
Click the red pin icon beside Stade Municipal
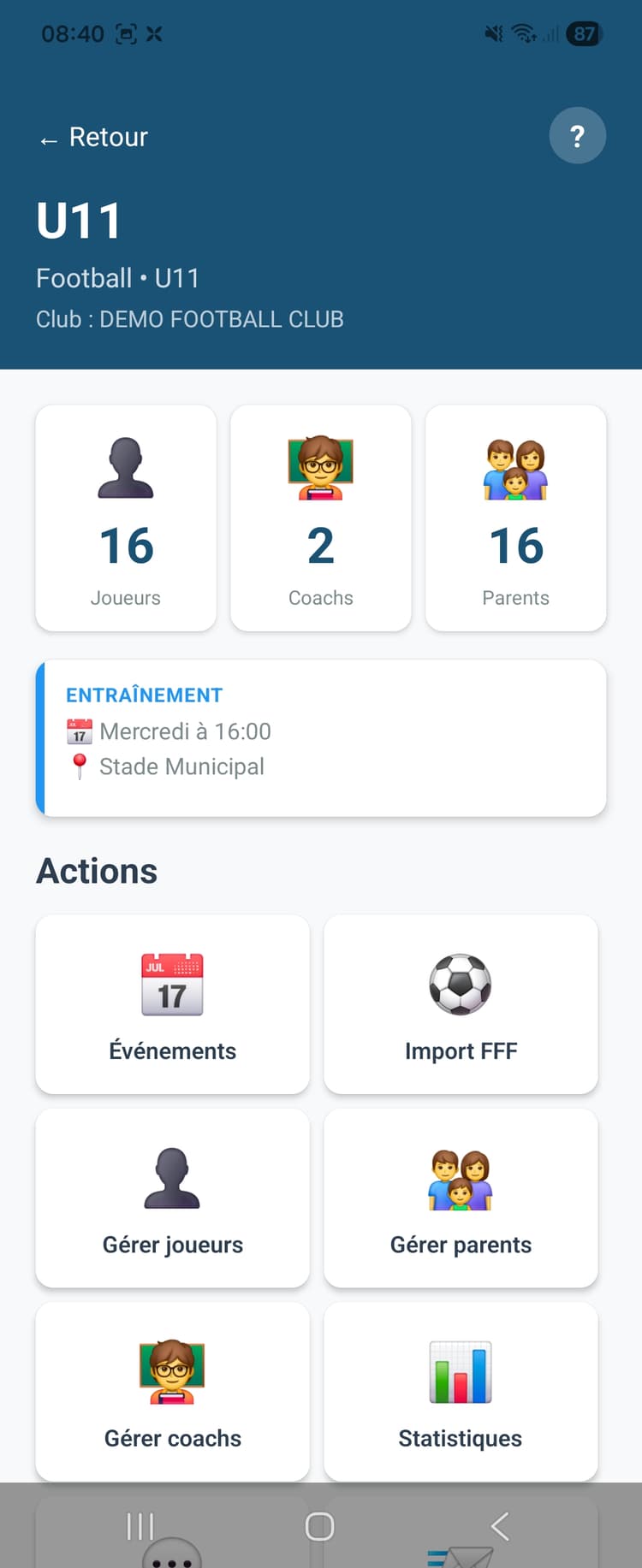coord(80,766)
